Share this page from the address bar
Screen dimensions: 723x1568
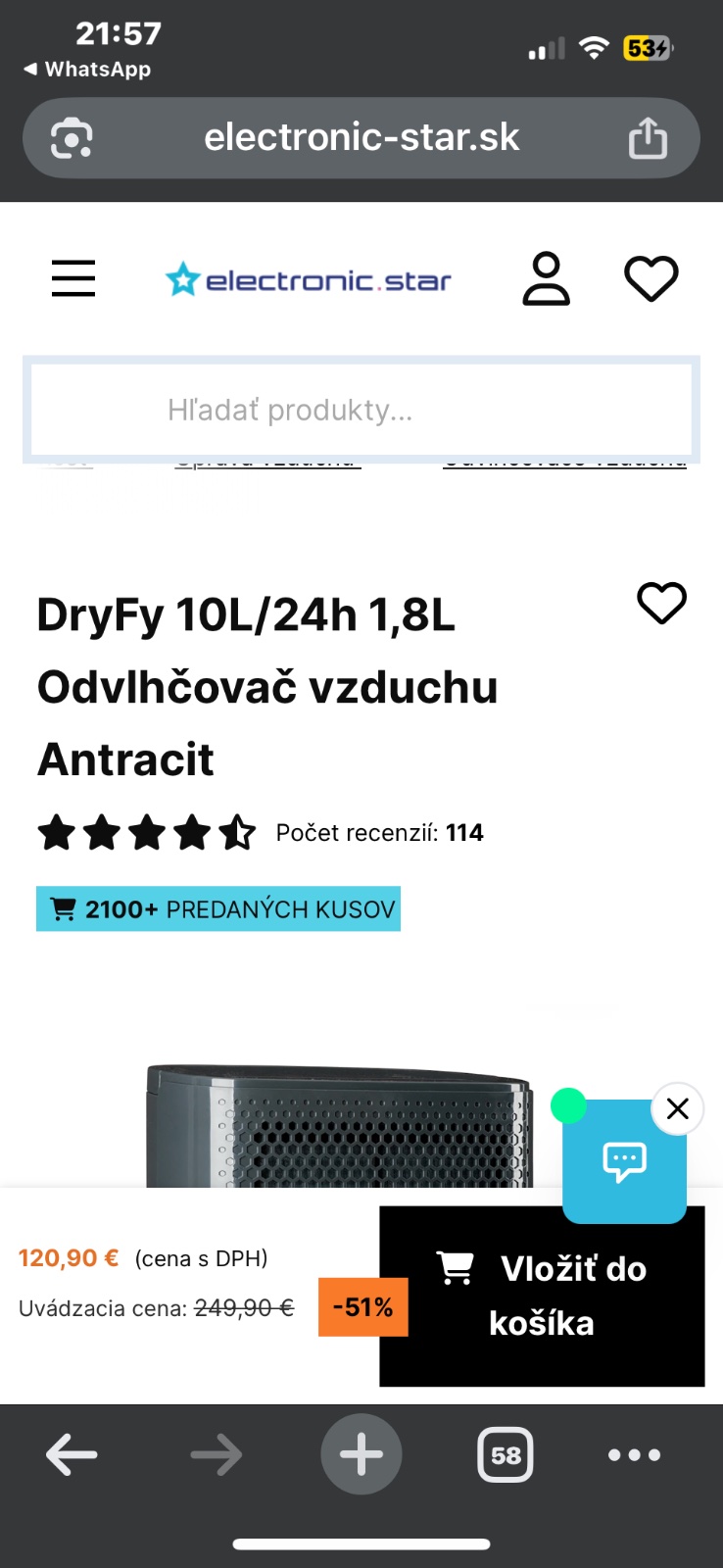click(x=647, y=138)
